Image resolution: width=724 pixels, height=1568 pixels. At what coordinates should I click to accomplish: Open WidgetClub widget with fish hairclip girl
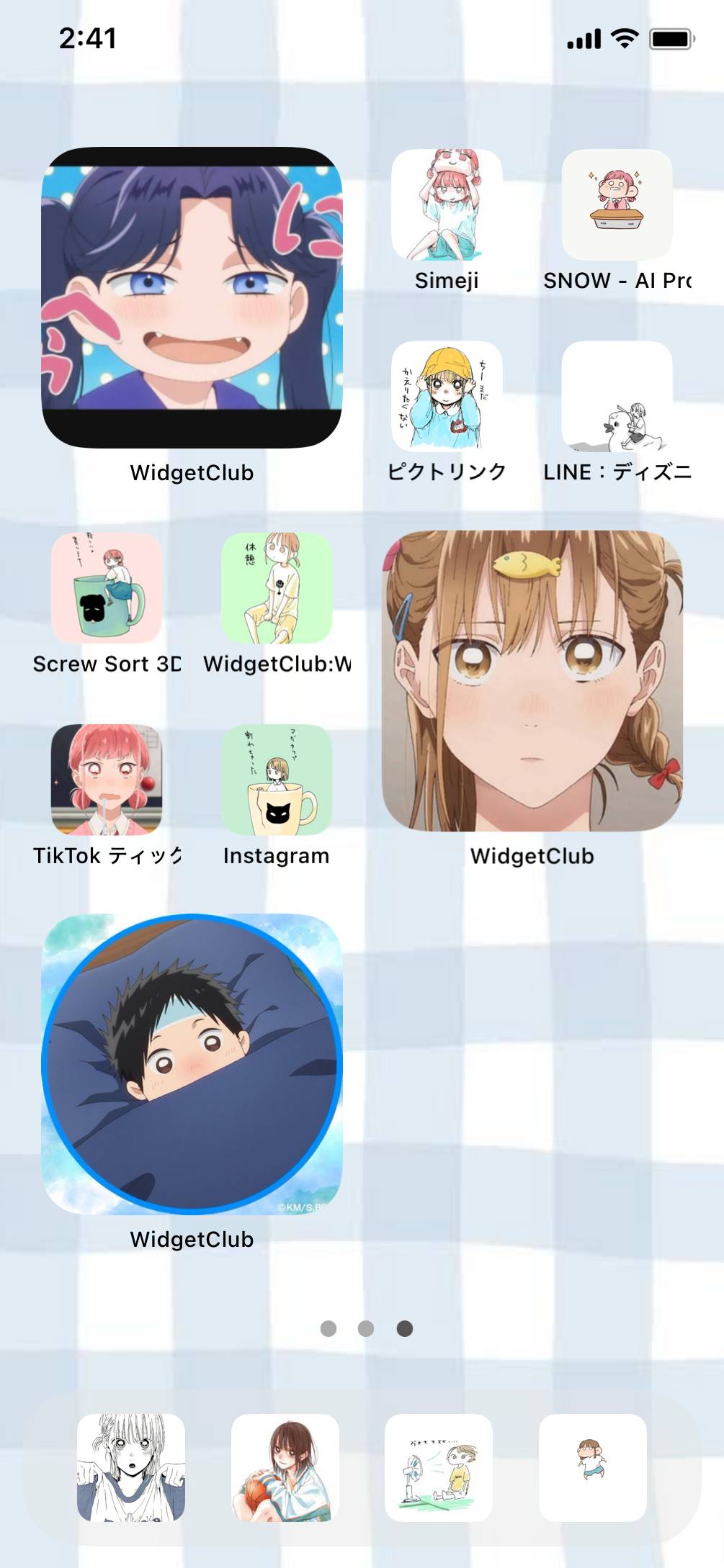532,681
